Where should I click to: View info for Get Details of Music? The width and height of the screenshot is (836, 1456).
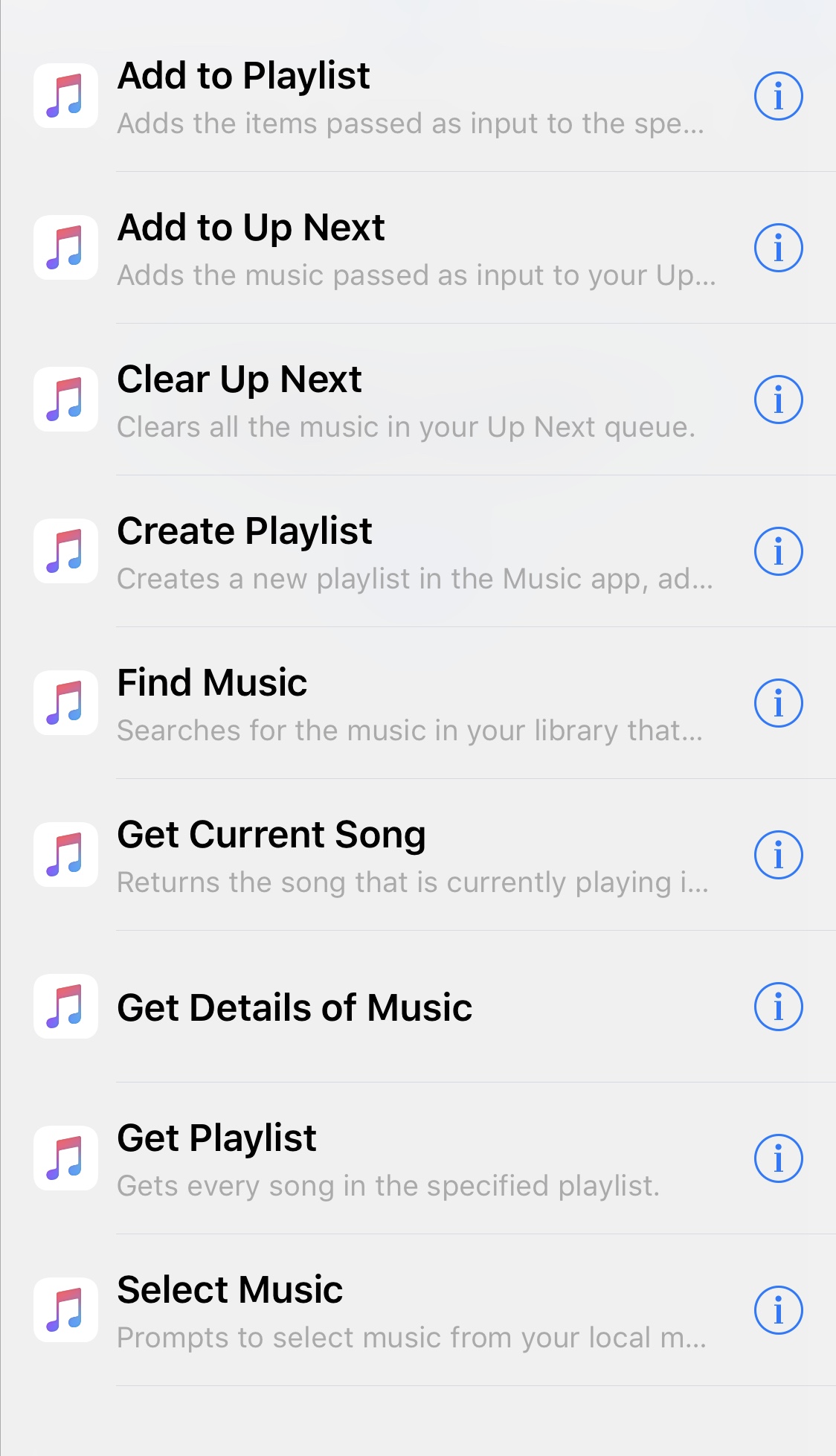pos(778,1007)
